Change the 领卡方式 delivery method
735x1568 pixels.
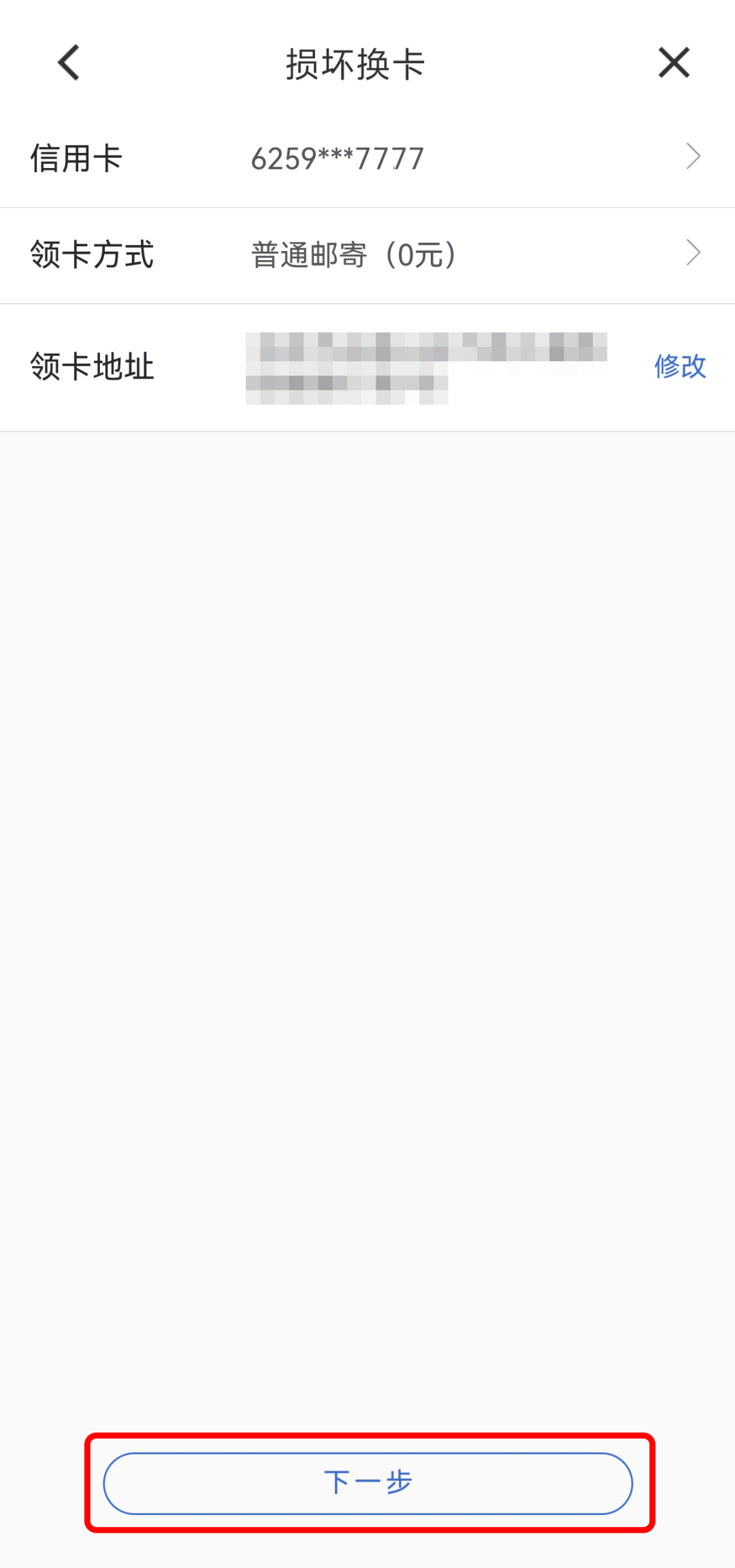(367, 254)
